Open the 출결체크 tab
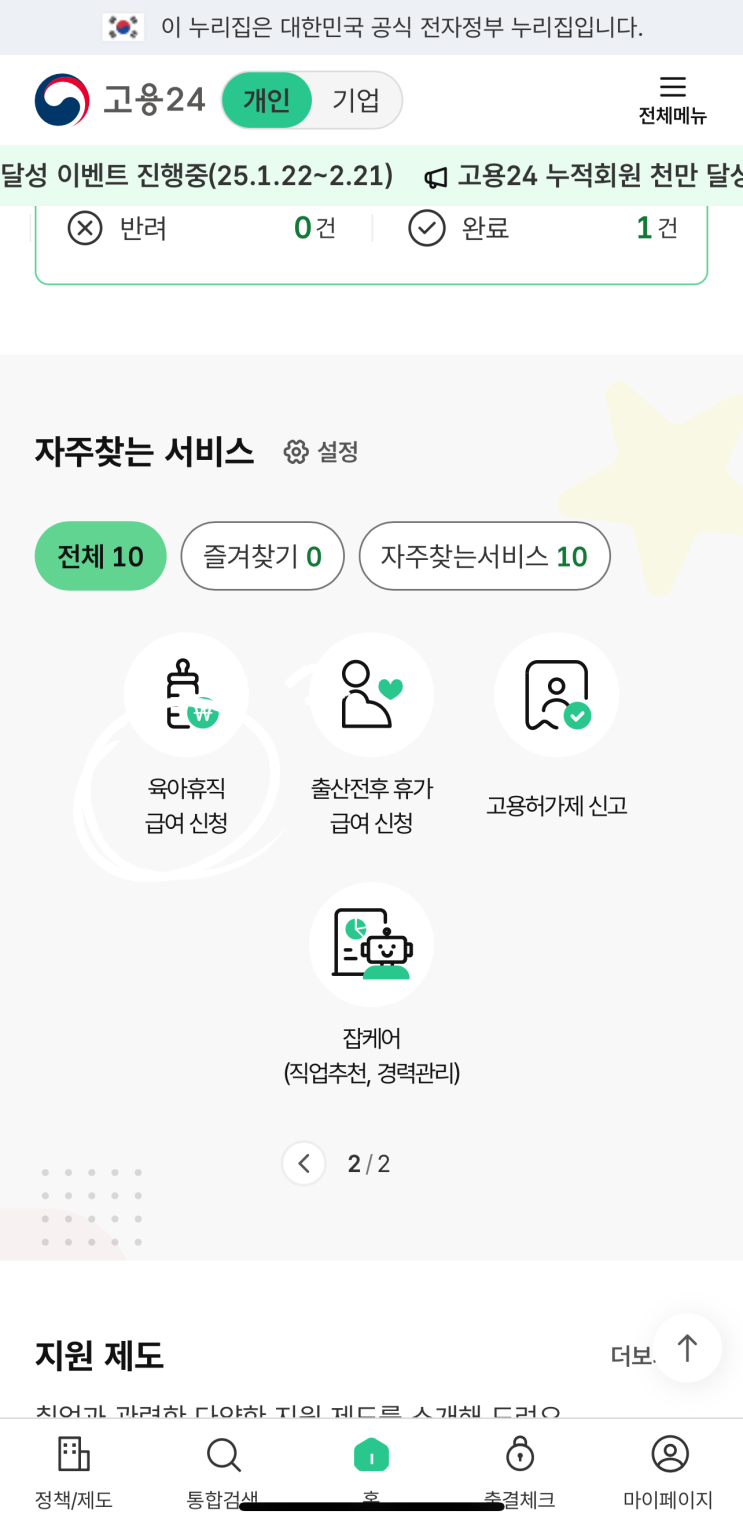 tap(519, 1468)
